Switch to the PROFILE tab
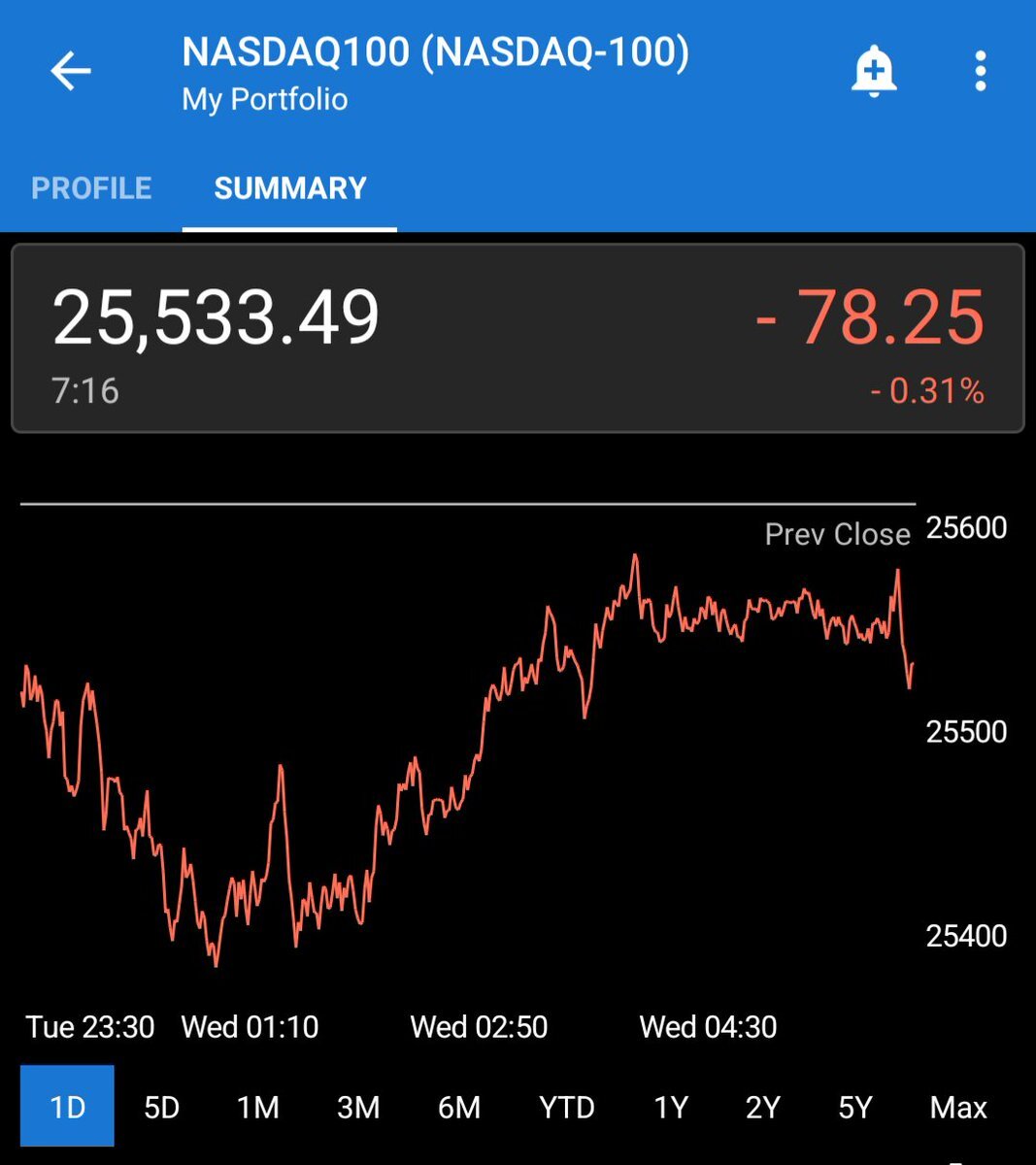 click(x=91, y=187)
